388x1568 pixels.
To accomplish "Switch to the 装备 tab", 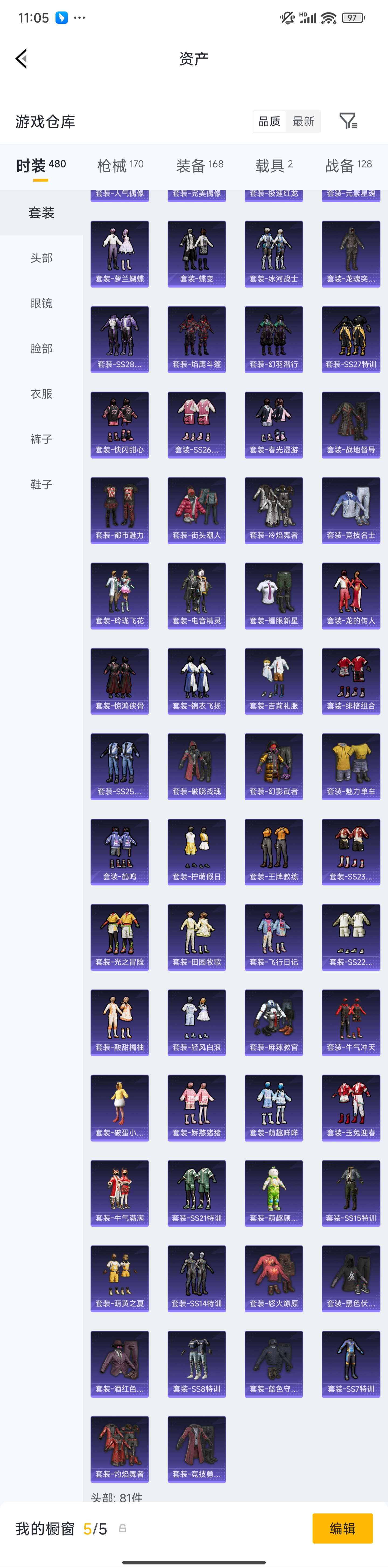I will pyautogui.click(x=199, y=166).
